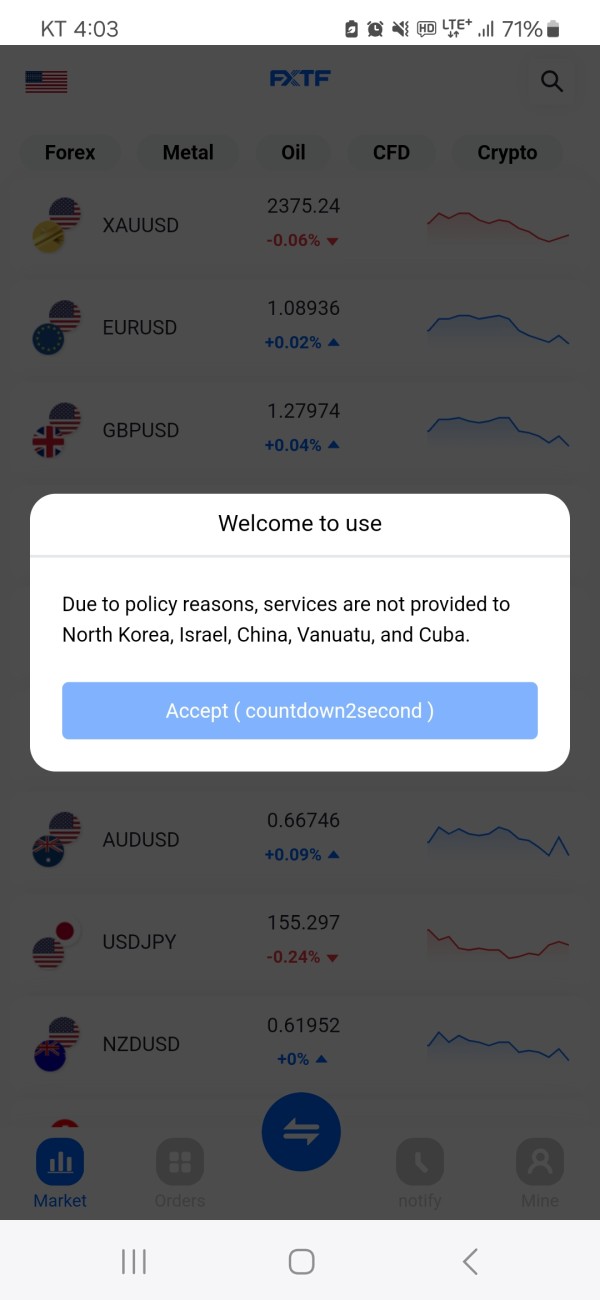
Task: Select the Oil category chip
Action: pyautogui.click(x=293, y=153)
